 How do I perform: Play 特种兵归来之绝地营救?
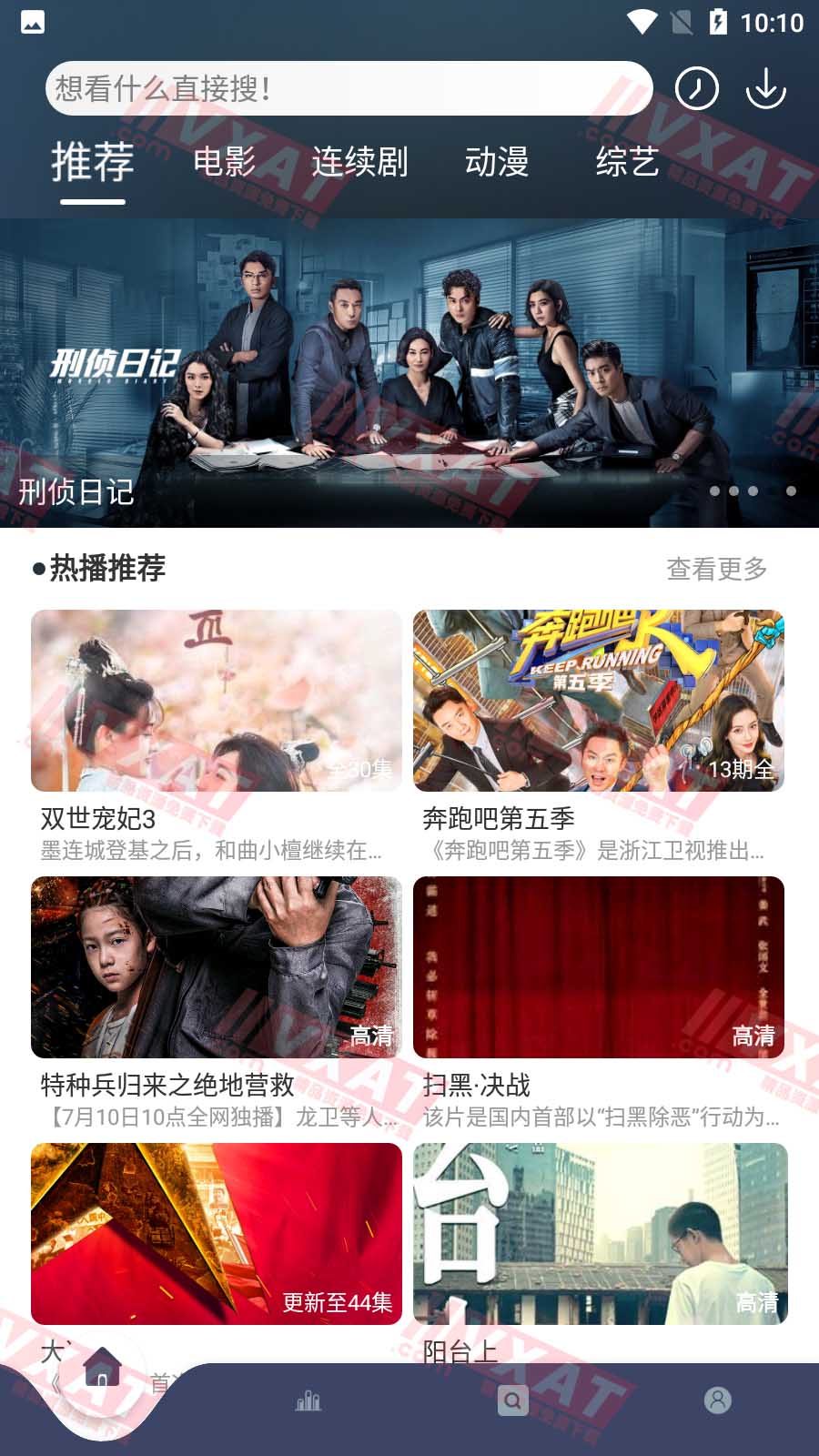[217, 967]
